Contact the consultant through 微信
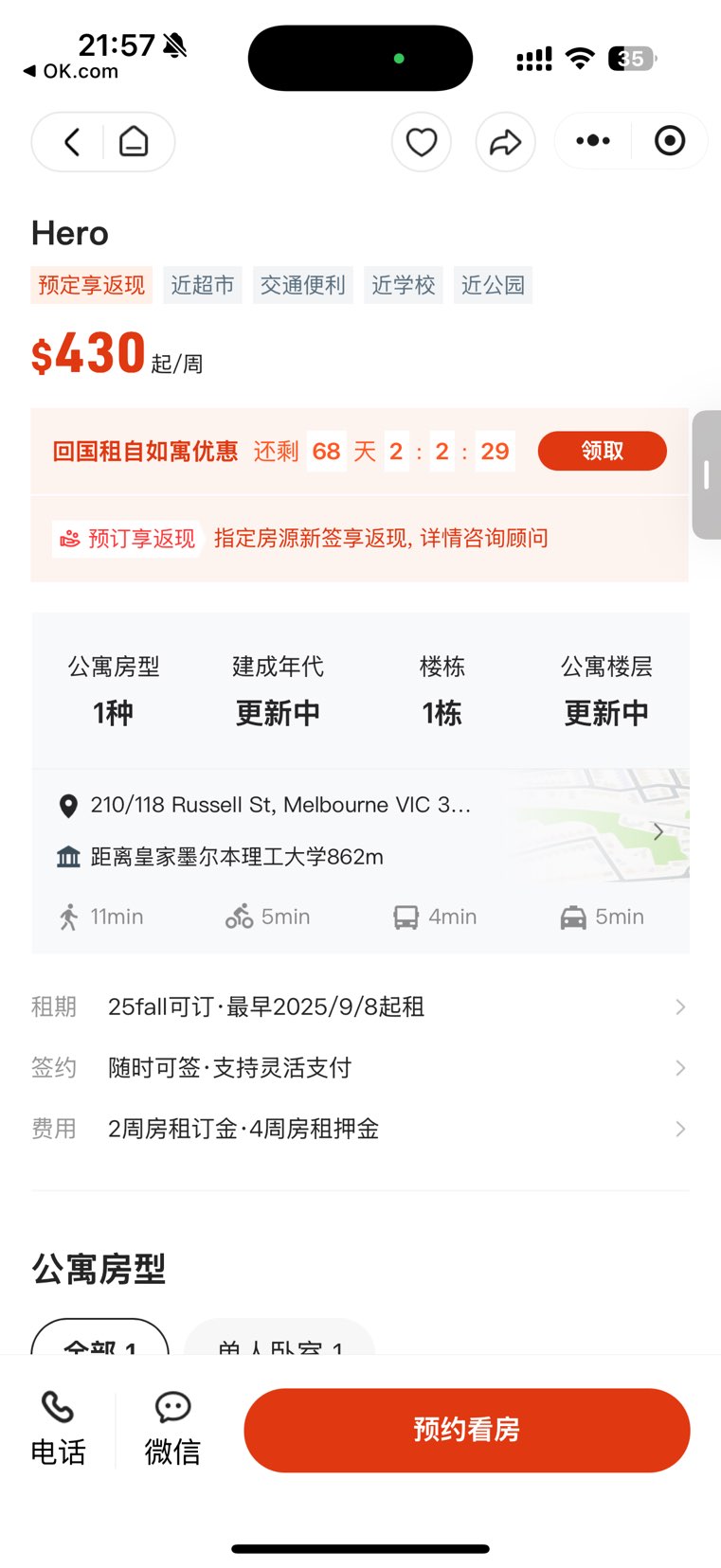 pyautogui.click(x=172, y=1430)
